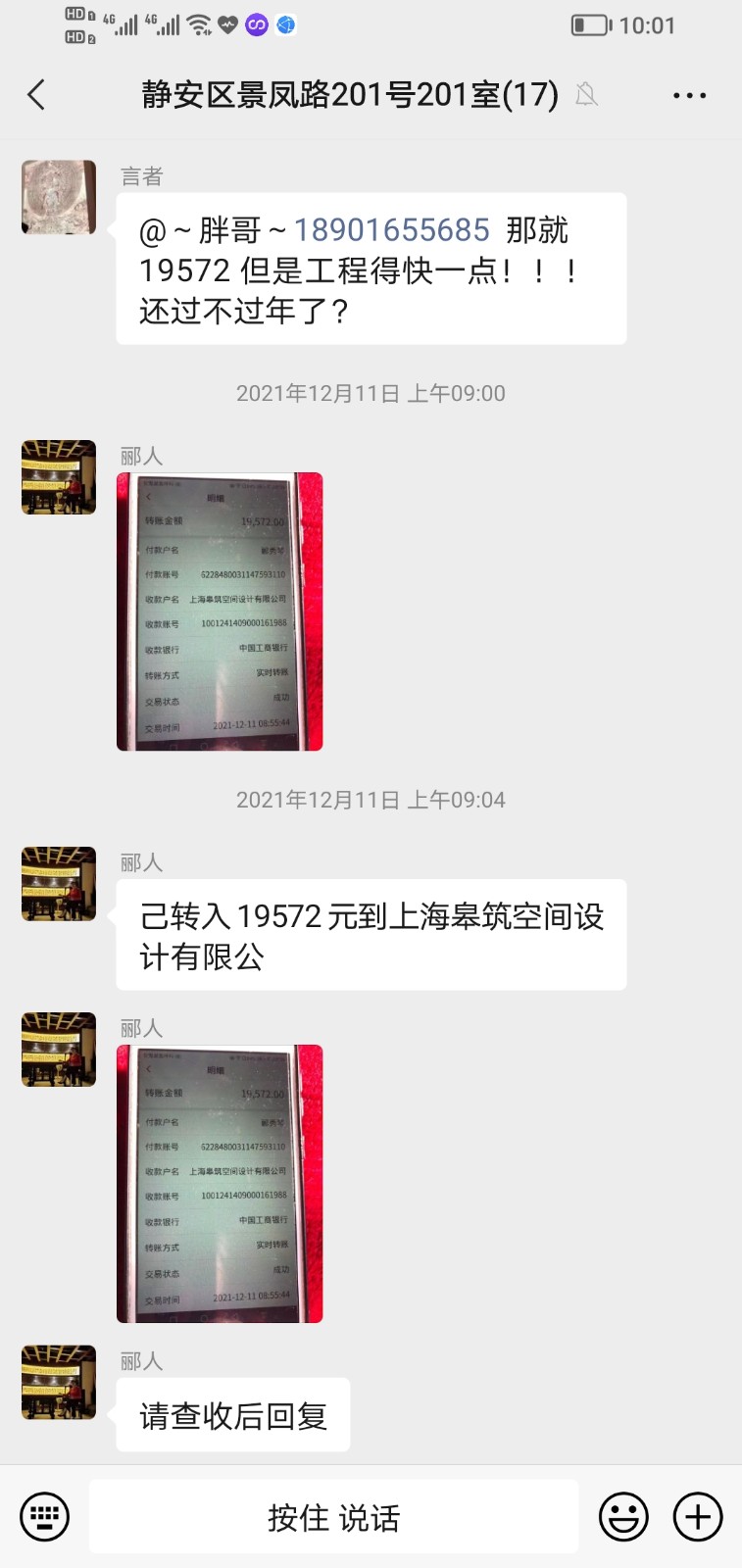The image size is (742, 1568).
Task: Open the chat overflow menu
Action: point(689,95)
